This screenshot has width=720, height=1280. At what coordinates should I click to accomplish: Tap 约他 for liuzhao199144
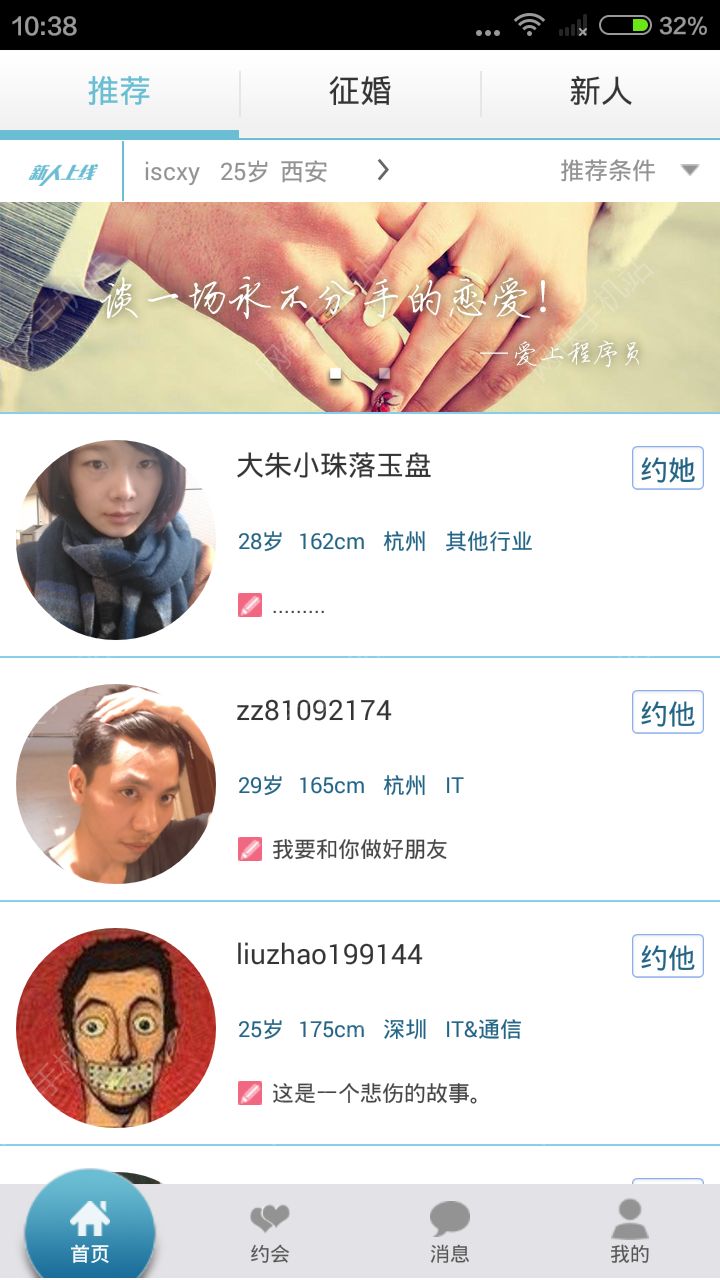pyautogui.click(x=667, y=956)
